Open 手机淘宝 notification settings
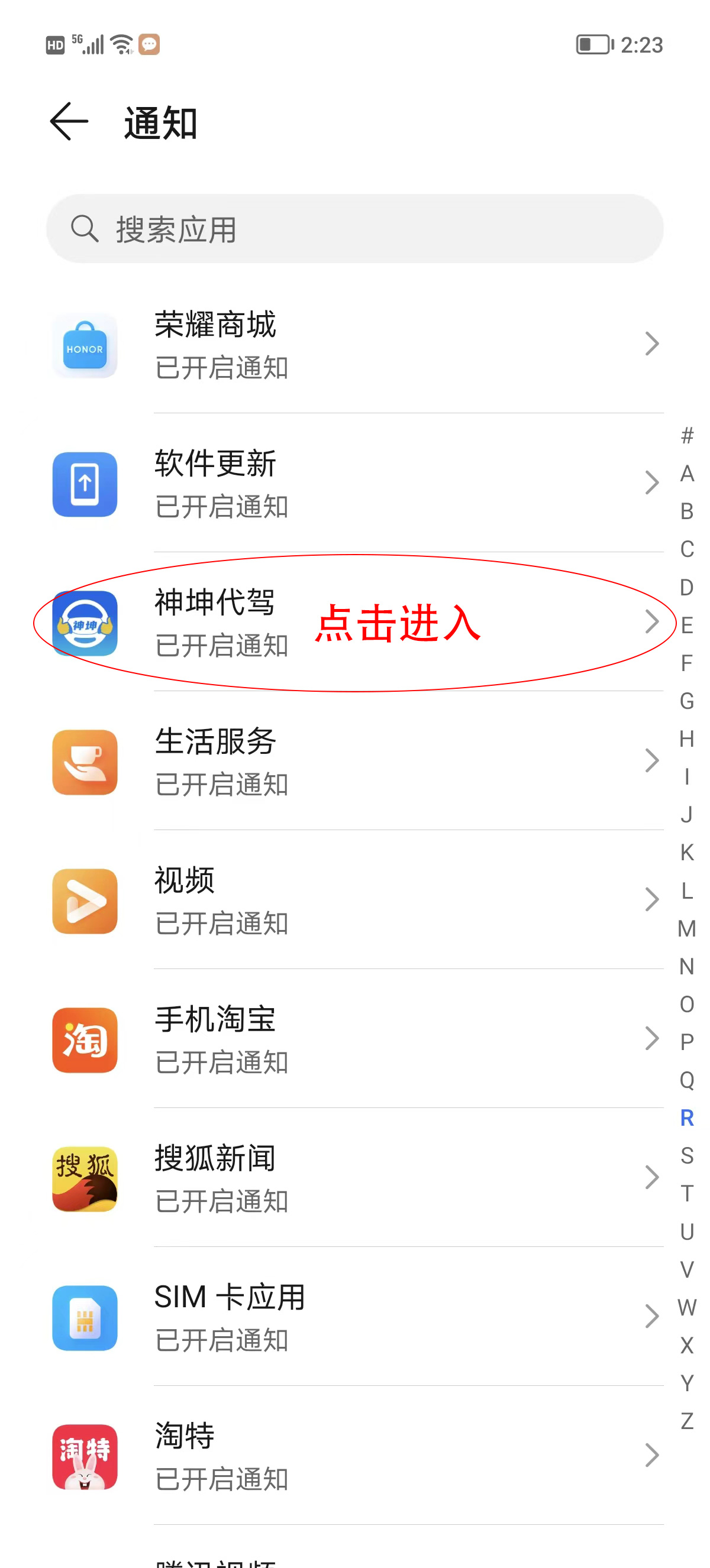This screenshot has height=1568, width=710. [354, 1038]
